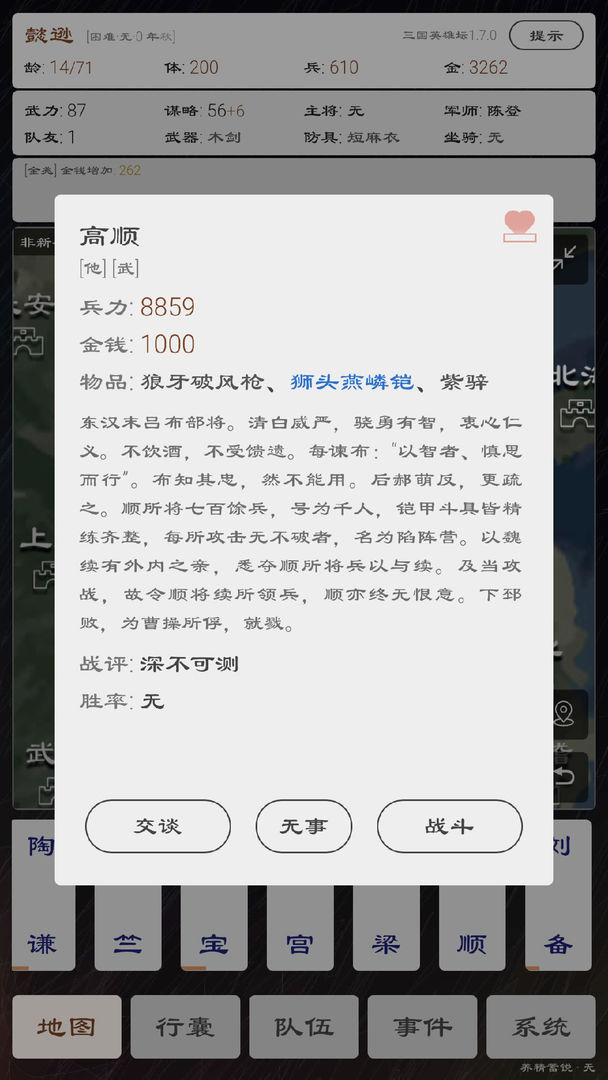Viewport: 608px width, 1080px height.
Task: Open the 狮头燕鳞铠 item link
Action: click(x=351, y=382)
